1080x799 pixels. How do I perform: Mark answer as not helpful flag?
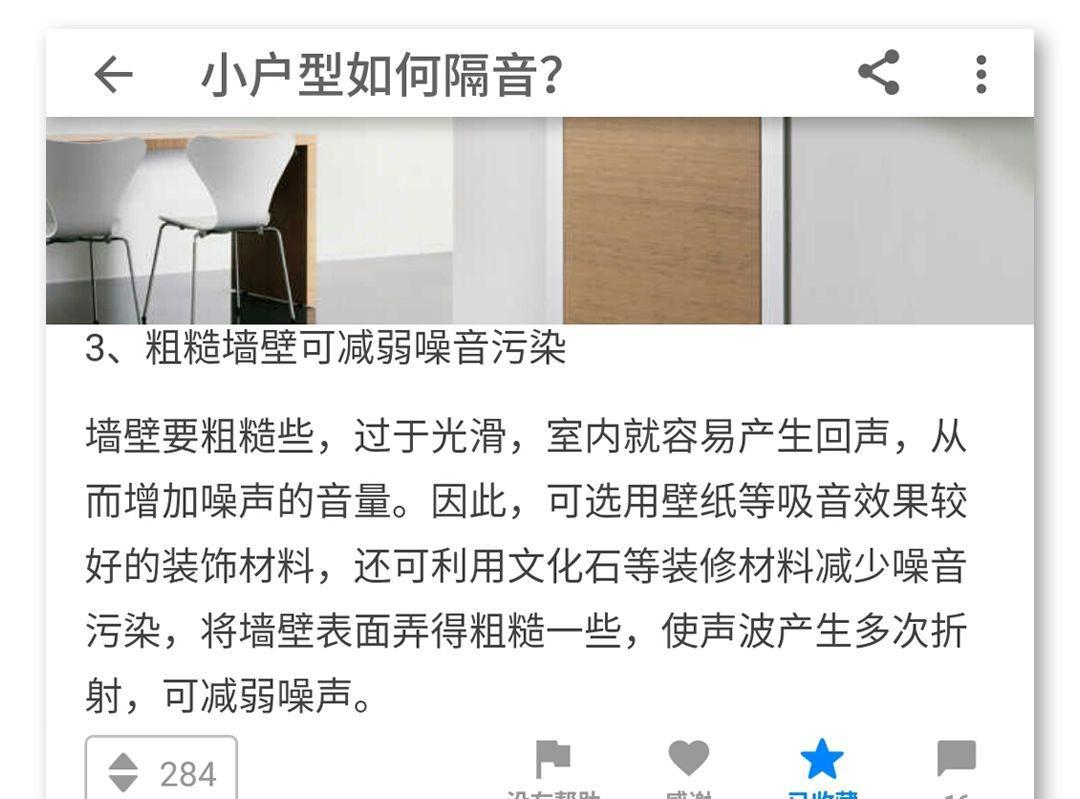(553, 763)
